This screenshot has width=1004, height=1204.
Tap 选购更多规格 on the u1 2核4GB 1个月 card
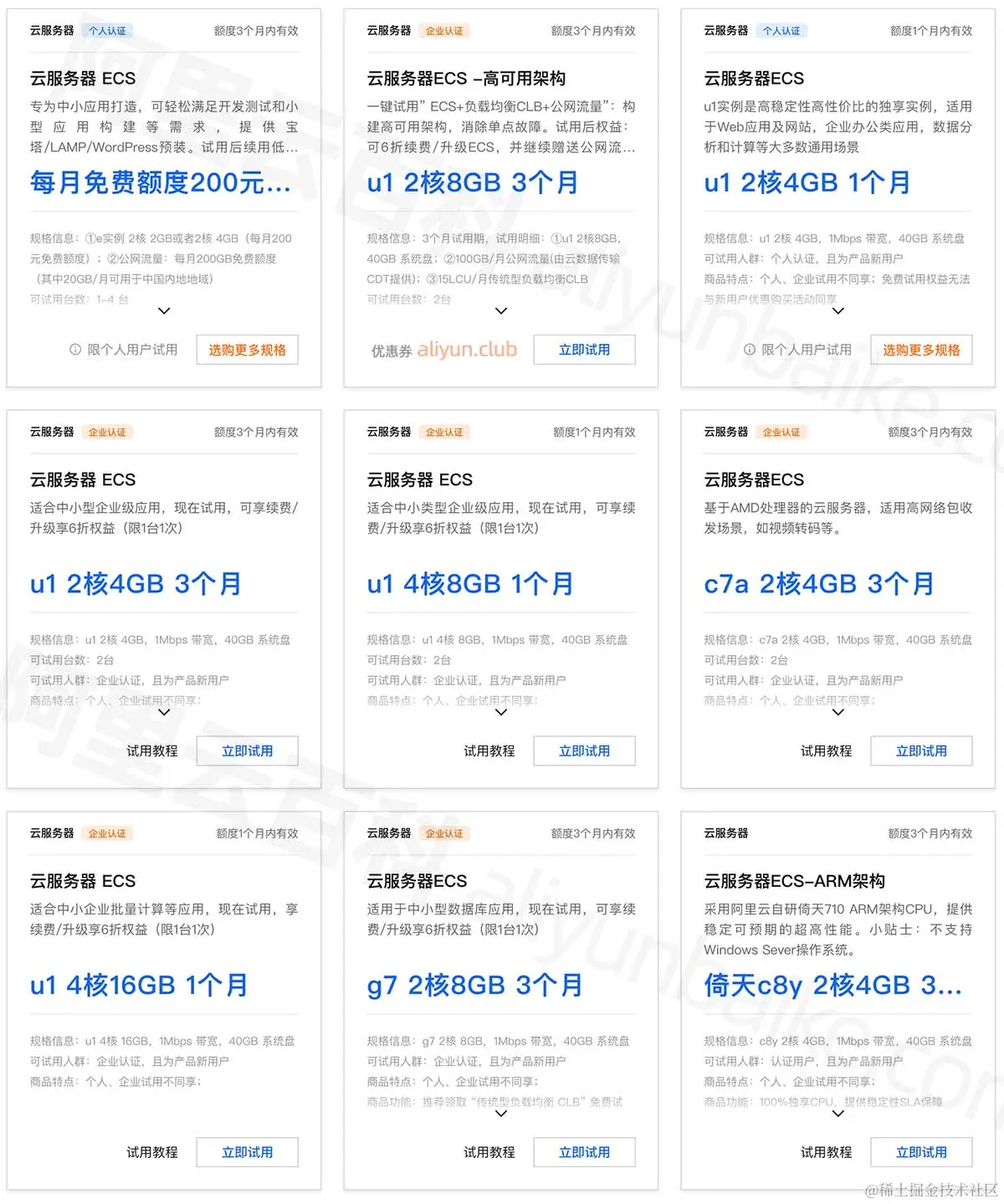(921, 350)
